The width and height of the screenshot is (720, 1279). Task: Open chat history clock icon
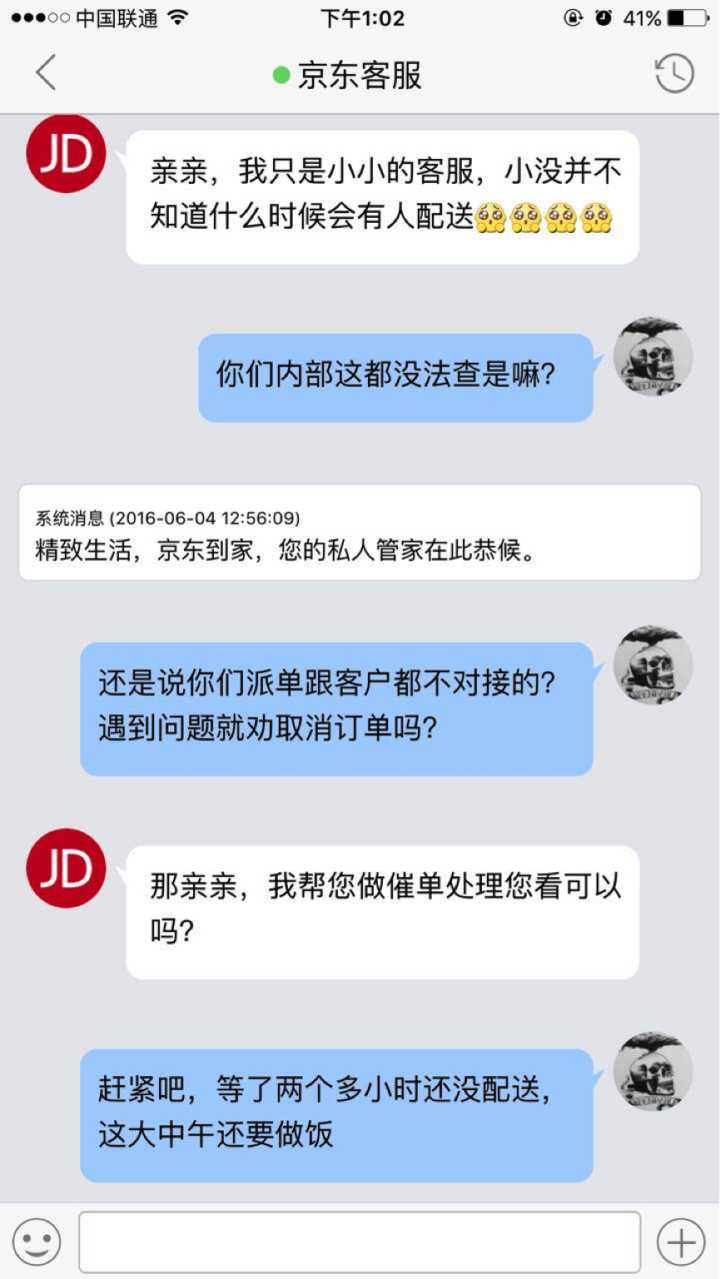tap(674, 74)
